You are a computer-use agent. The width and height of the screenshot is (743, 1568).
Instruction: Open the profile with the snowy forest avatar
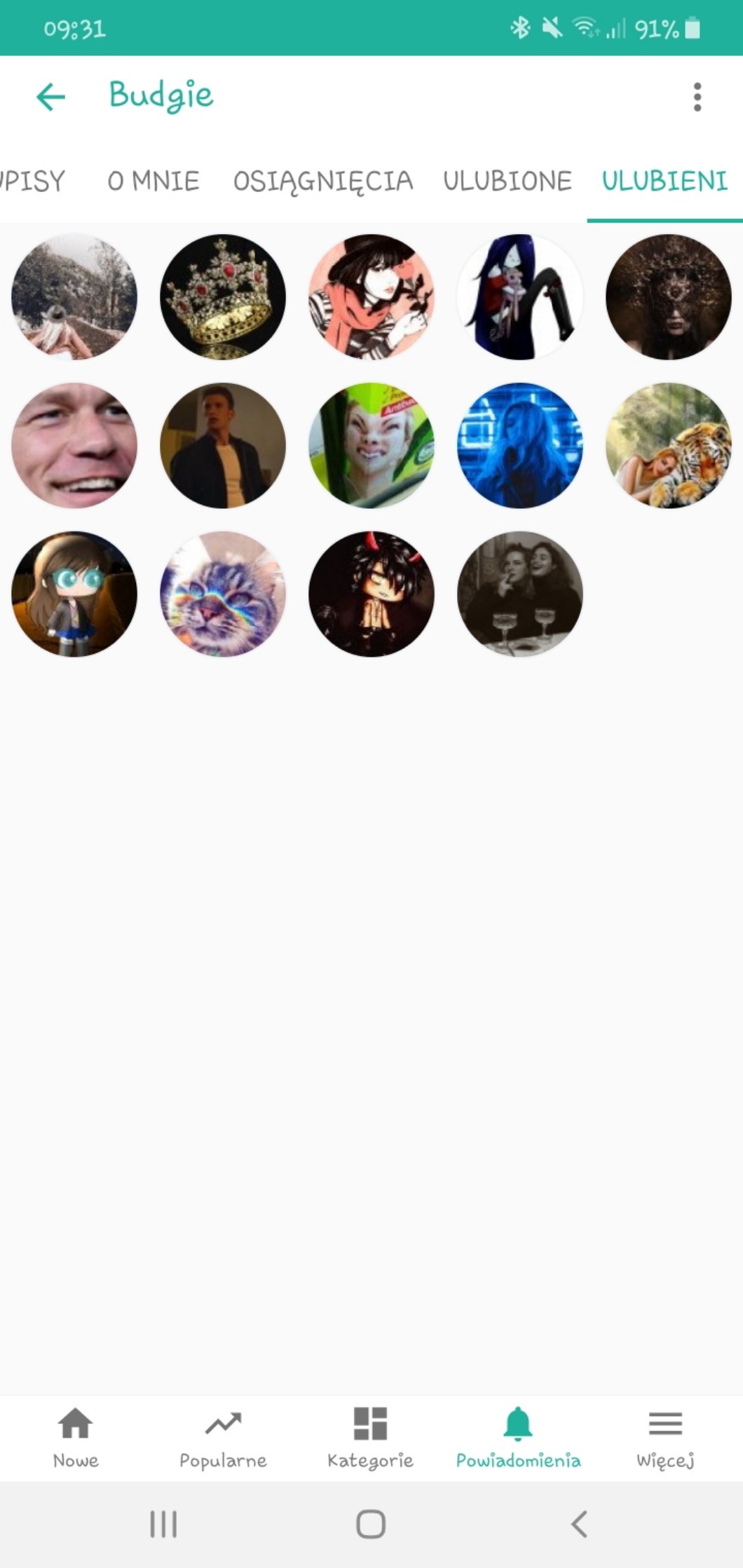[x=74, y=296]
